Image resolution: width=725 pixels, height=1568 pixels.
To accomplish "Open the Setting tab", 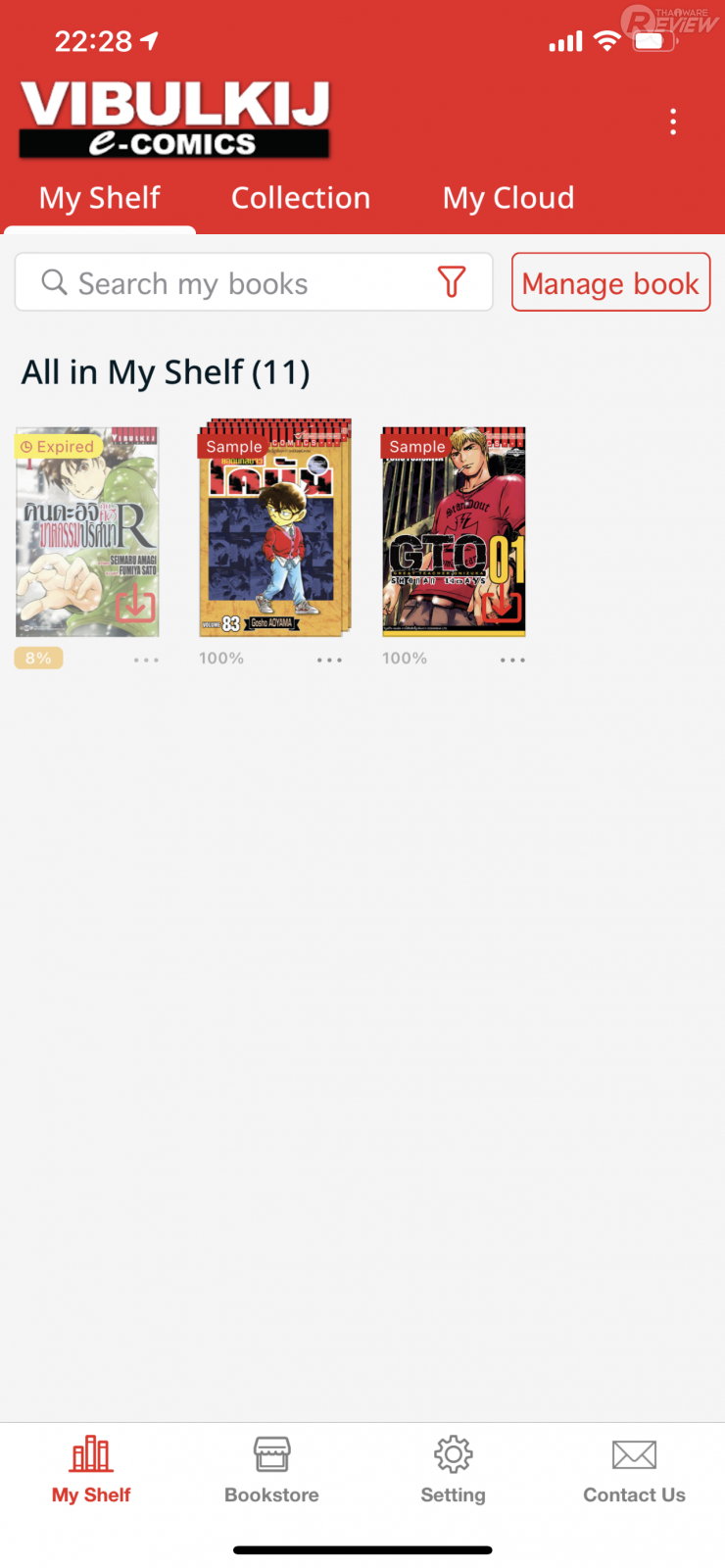I will (x=453, y=1469).
